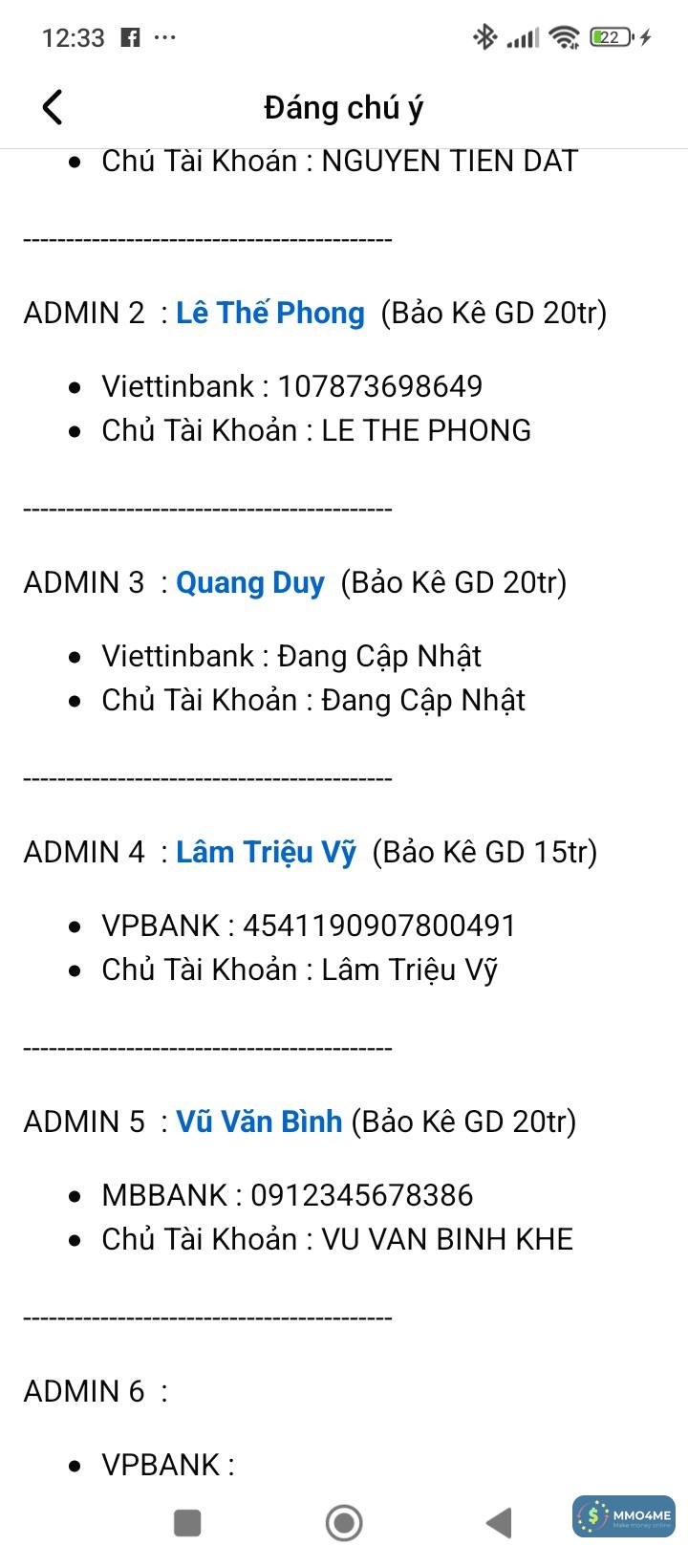Go back from the Đáng chú ý page

(53, 107)
